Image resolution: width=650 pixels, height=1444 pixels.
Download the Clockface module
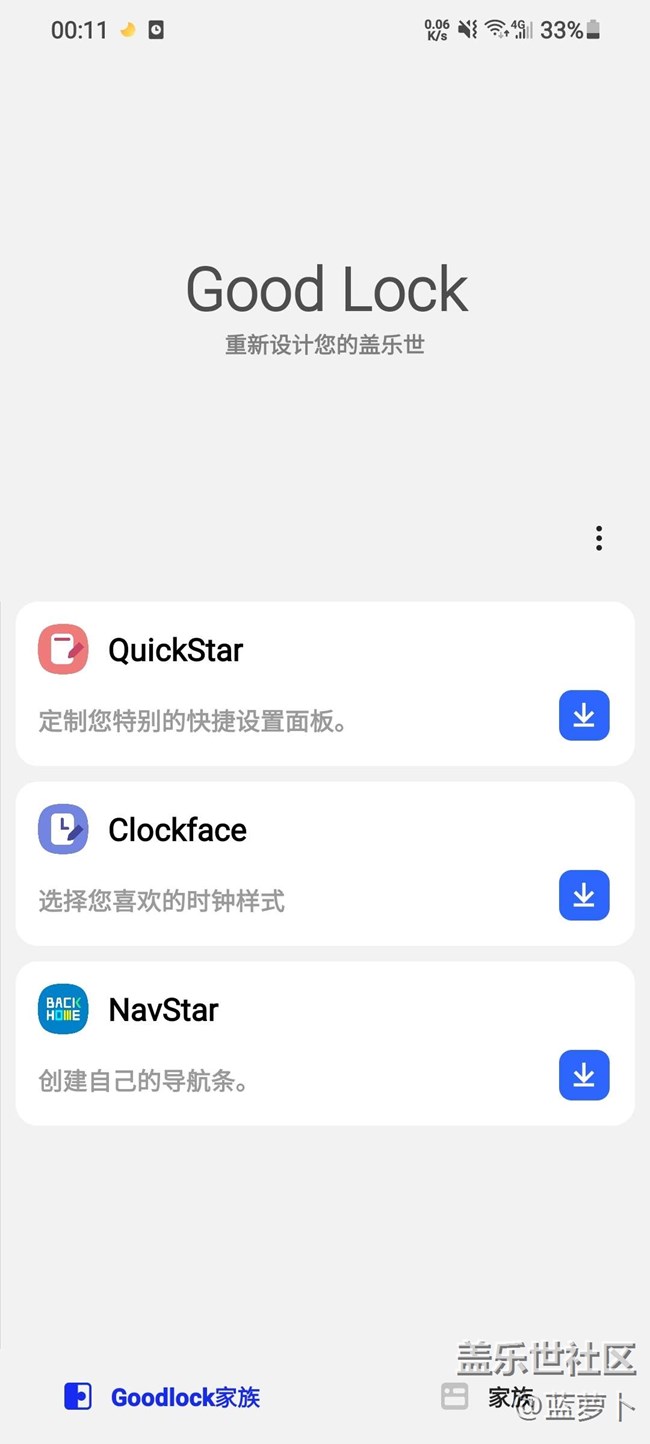[583, 896]
